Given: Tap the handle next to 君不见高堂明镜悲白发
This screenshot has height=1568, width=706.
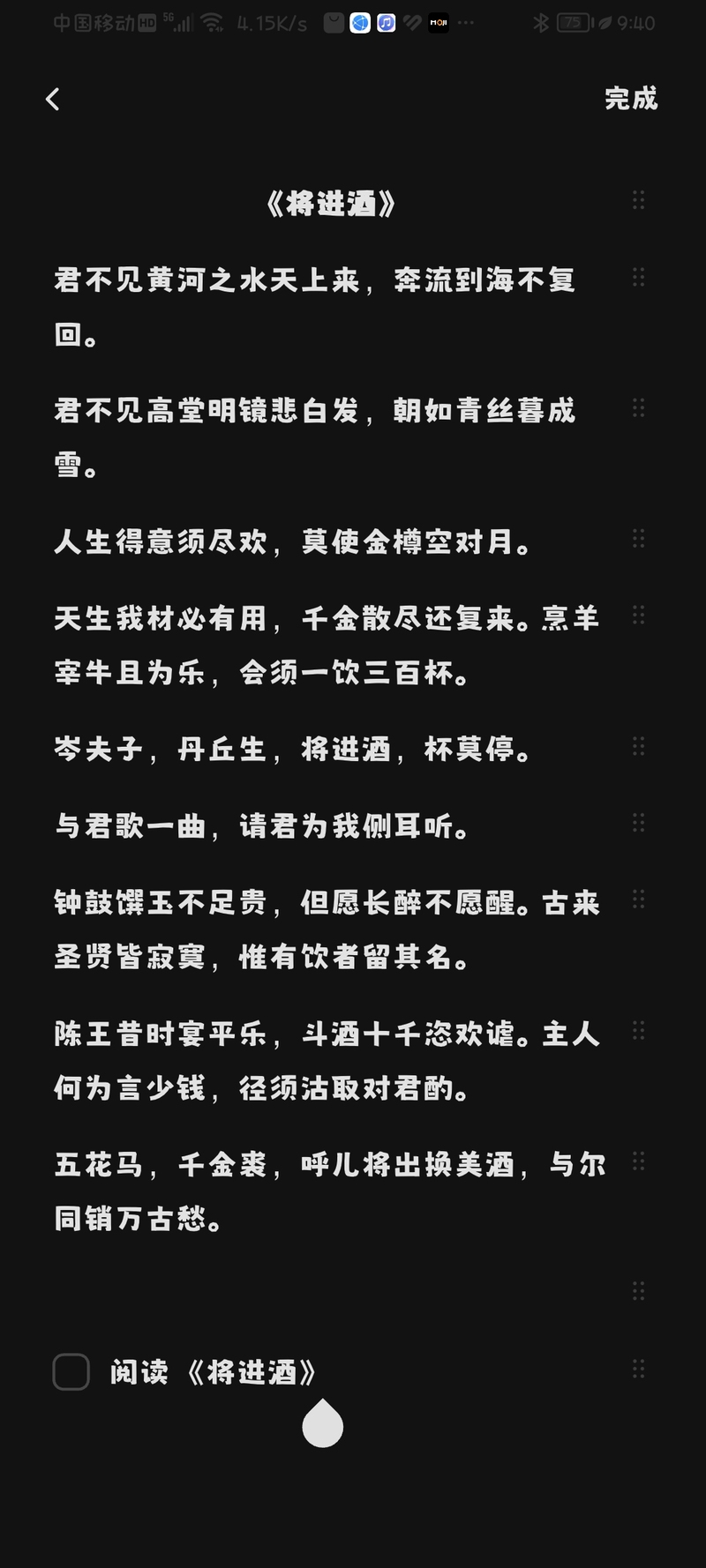Looking at the screenshot, I should pyautogui.click(x=639, y=408).
